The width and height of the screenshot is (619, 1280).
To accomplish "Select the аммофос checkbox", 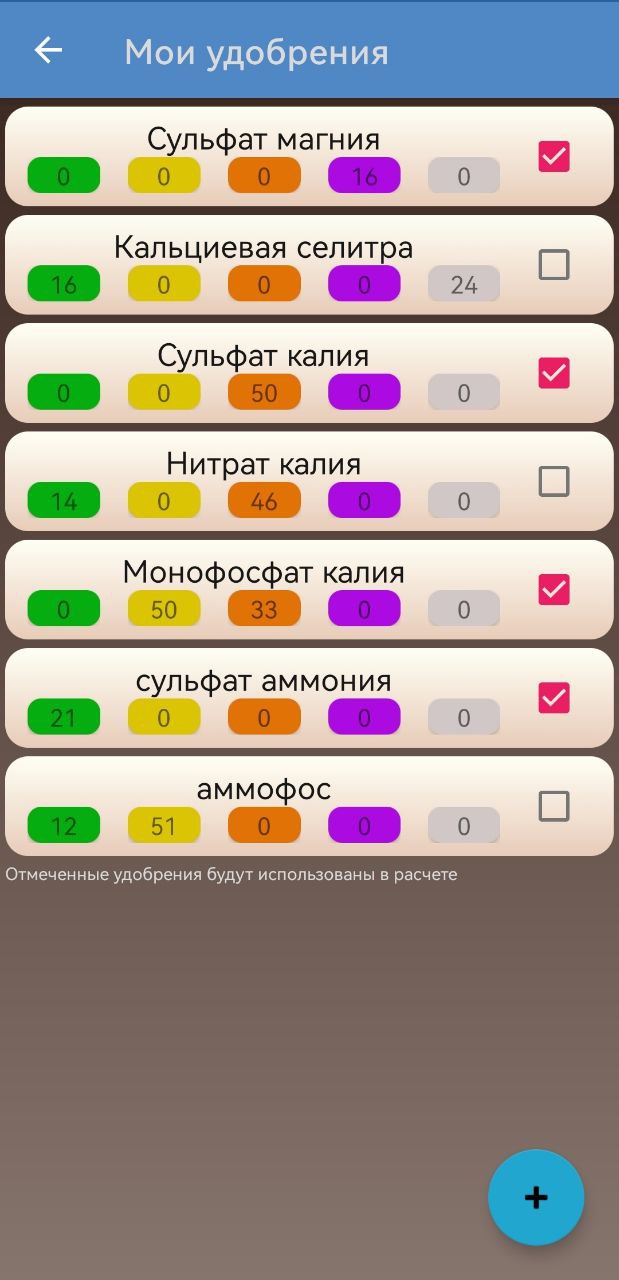I will point(554,806).
